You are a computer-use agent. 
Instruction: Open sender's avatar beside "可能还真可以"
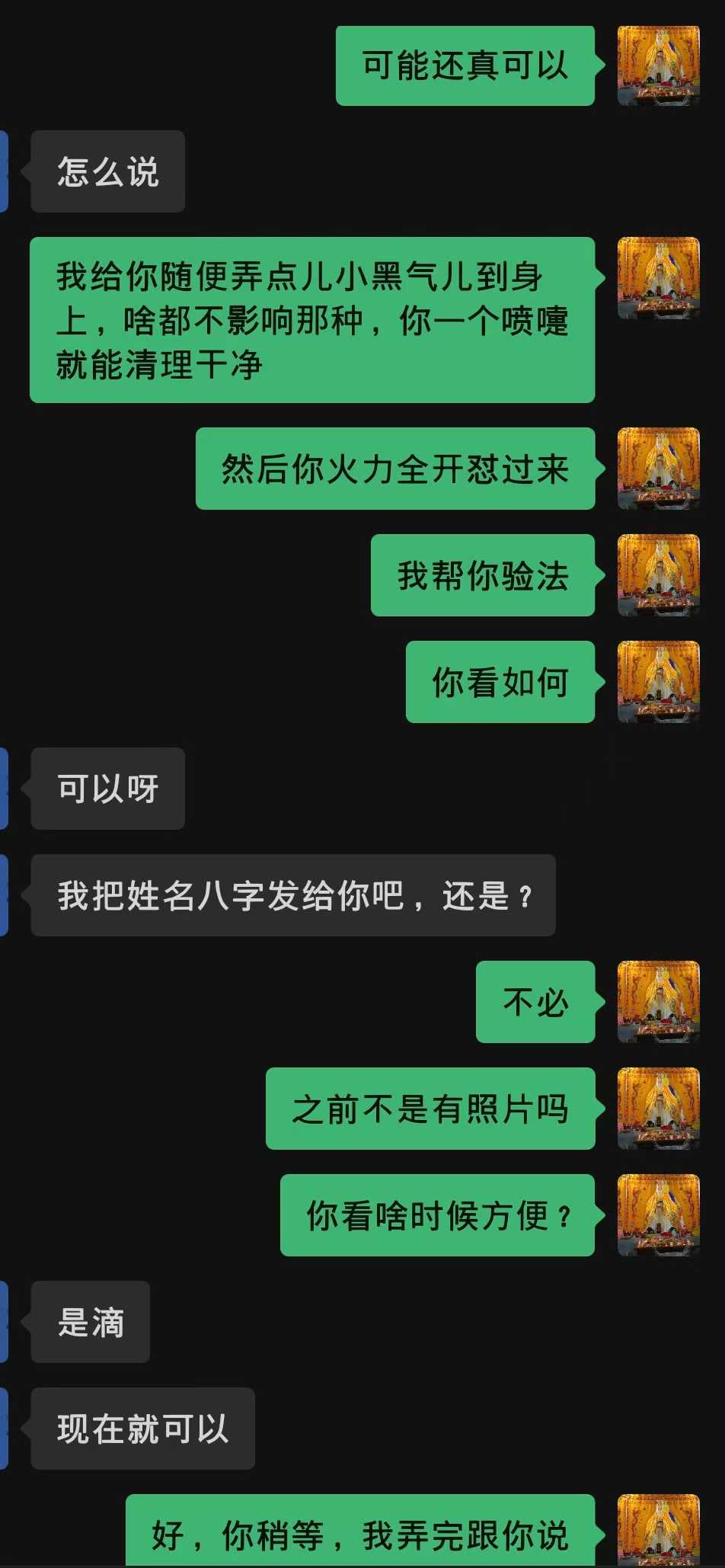pos(658,66)
